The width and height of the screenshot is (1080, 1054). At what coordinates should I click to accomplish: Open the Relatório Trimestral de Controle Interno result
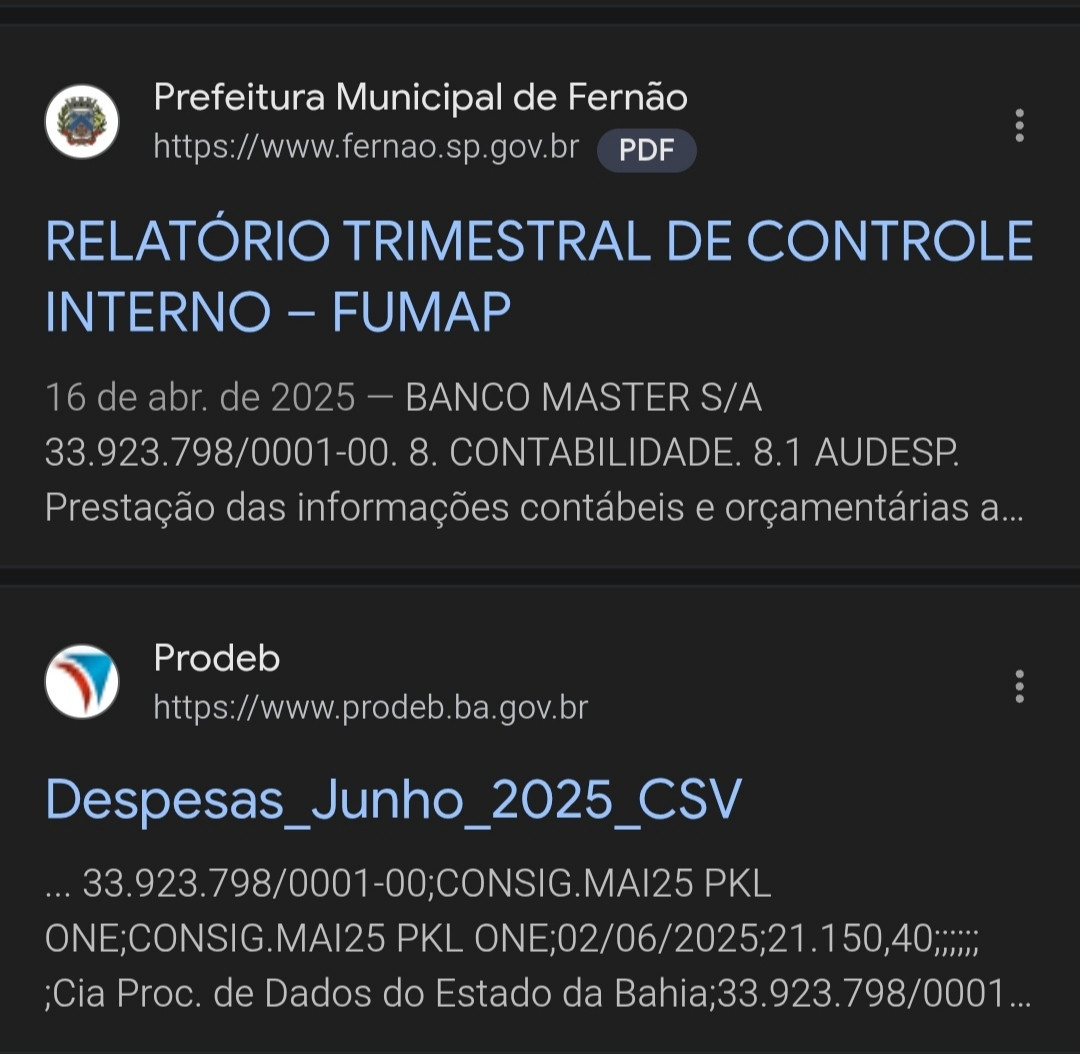538,275
